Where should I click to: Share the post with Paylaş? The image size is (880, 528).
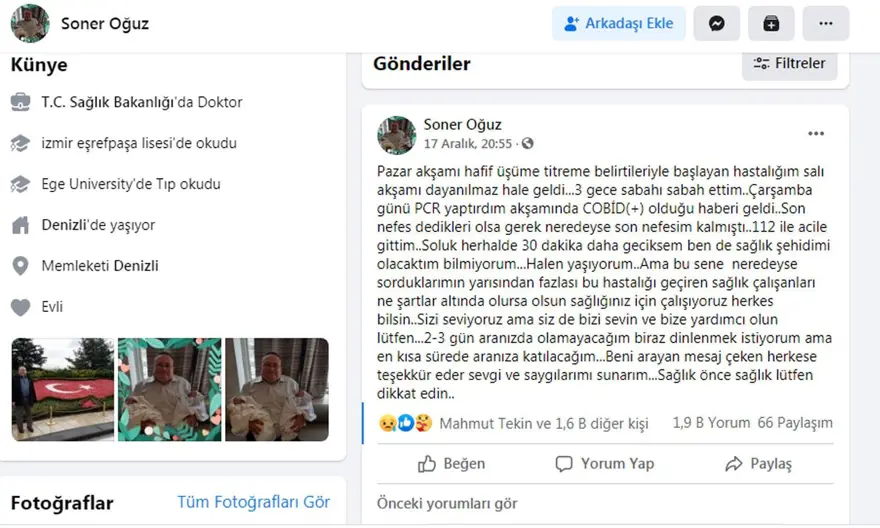click(x=758, y=463)
